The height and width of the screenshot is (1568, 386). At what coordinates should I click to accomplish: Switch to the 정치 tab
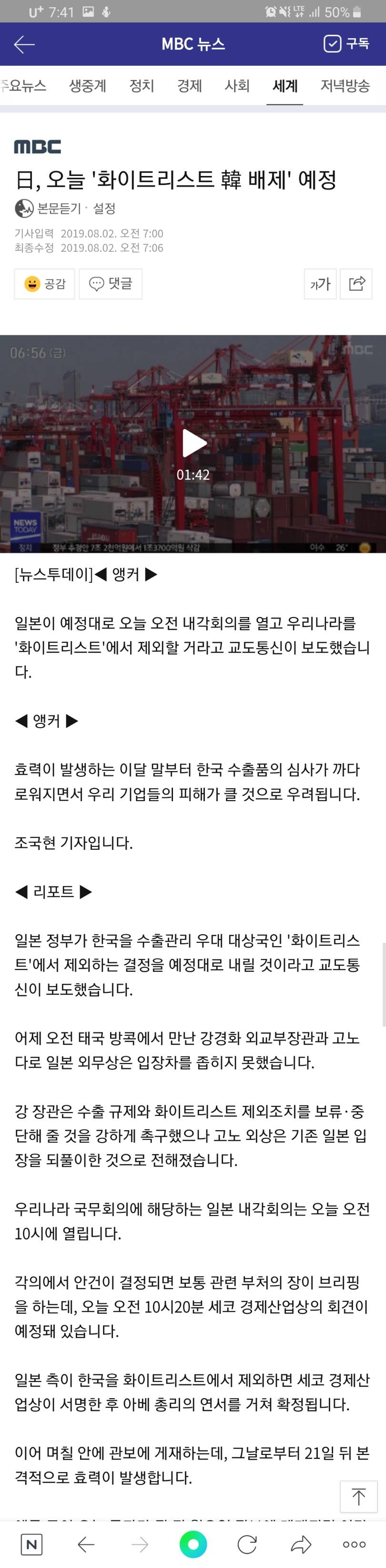pyautogui.click(x=142, y=86)
